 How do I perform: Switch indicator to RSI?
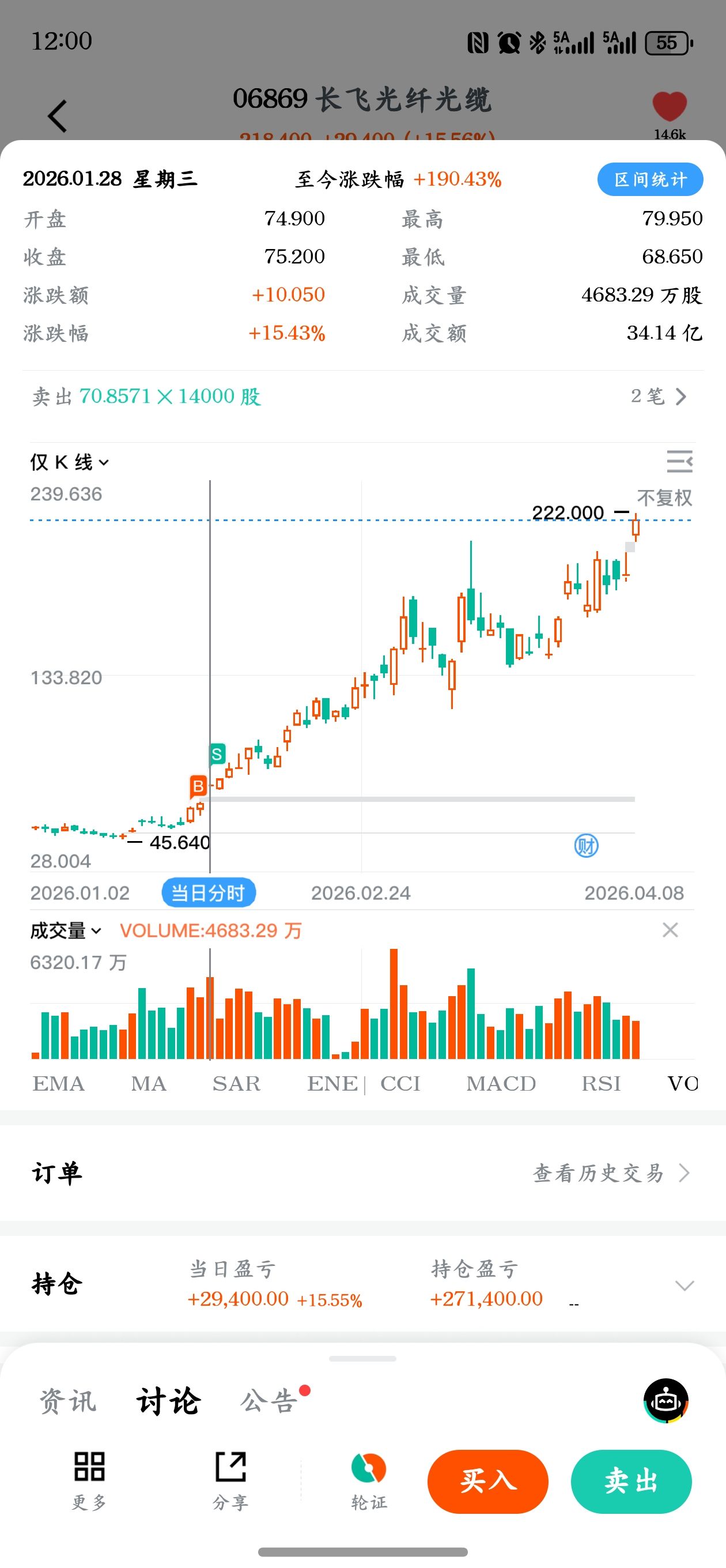[600, 1084]
